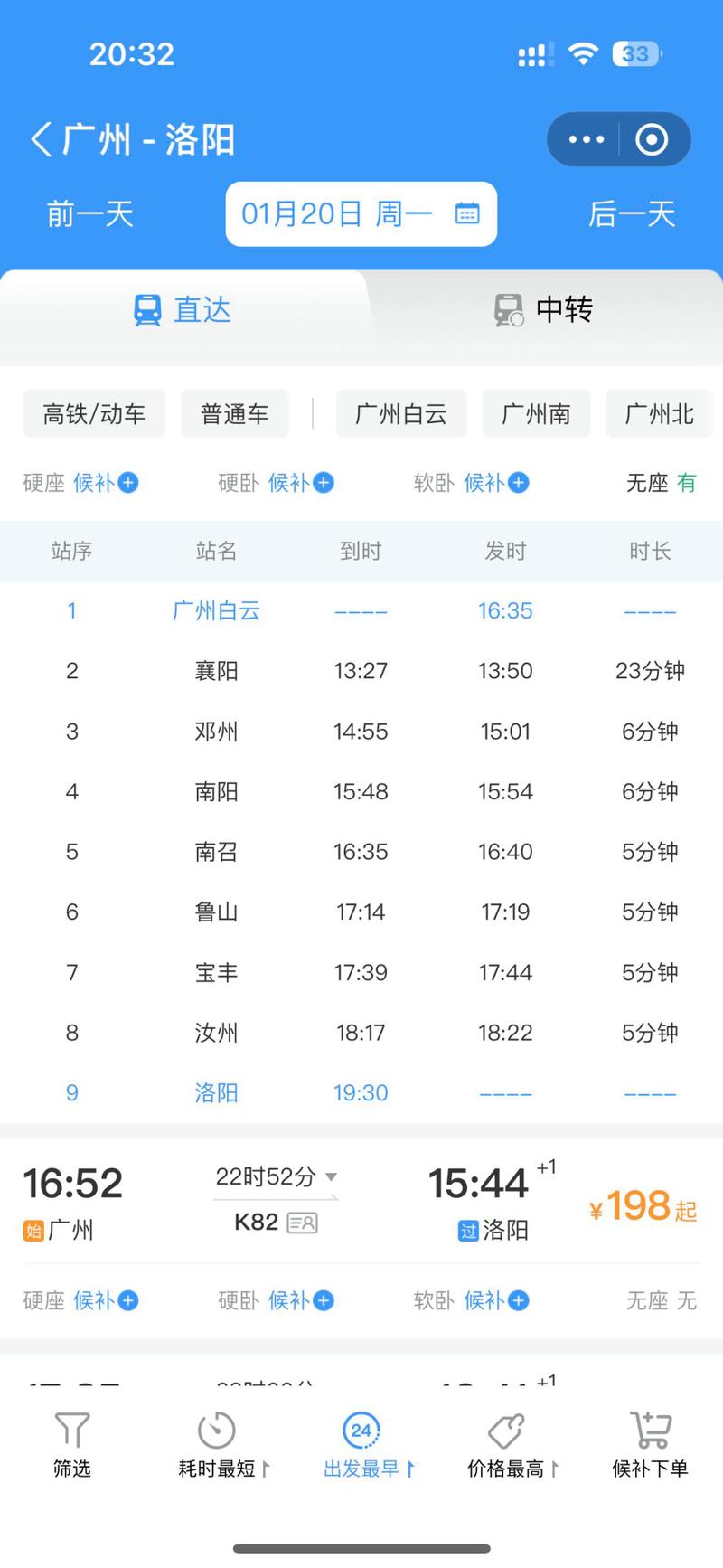This screenshot has height=1568, width=723.
Task: Sort by 价格最高
Action: click(x=506, y=1444)
